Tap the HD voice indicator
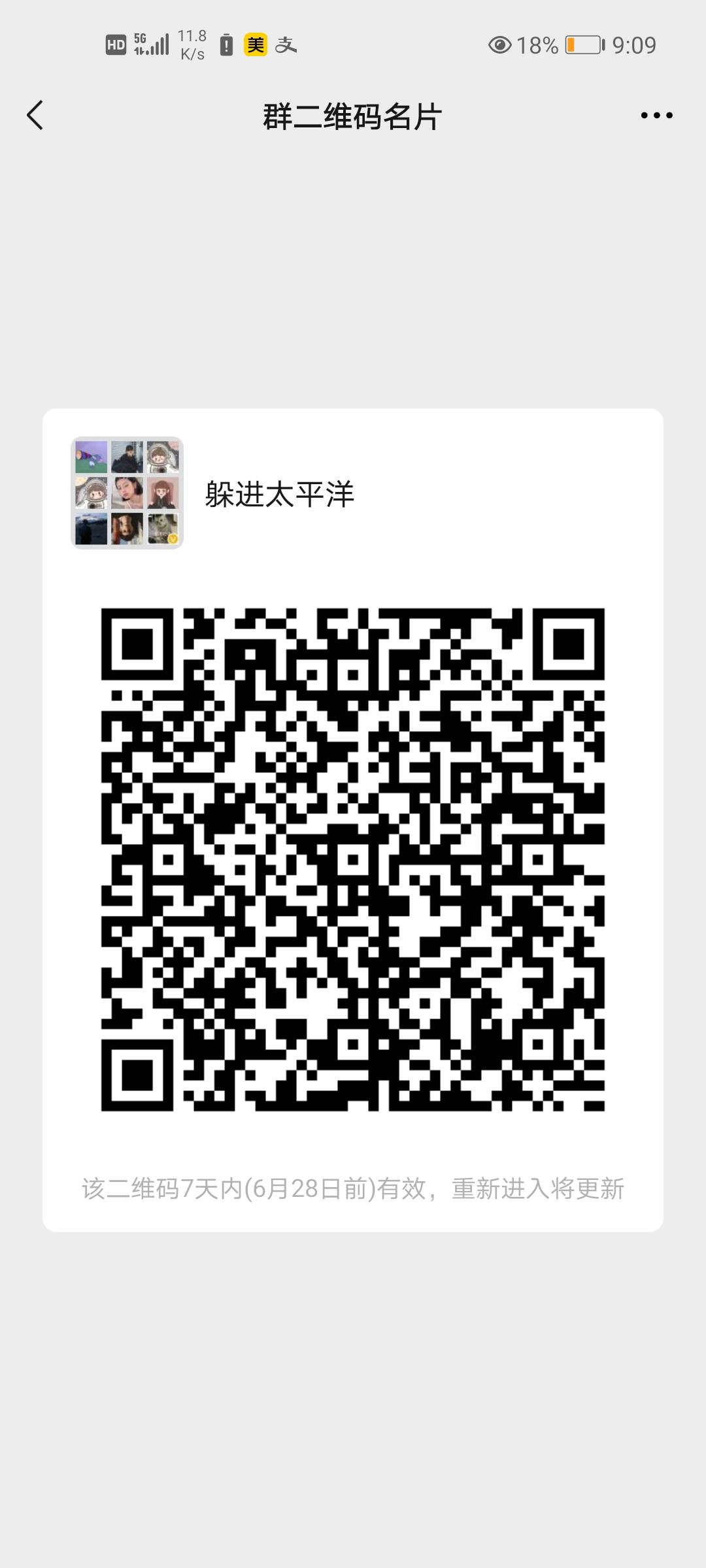 point(115,44)
